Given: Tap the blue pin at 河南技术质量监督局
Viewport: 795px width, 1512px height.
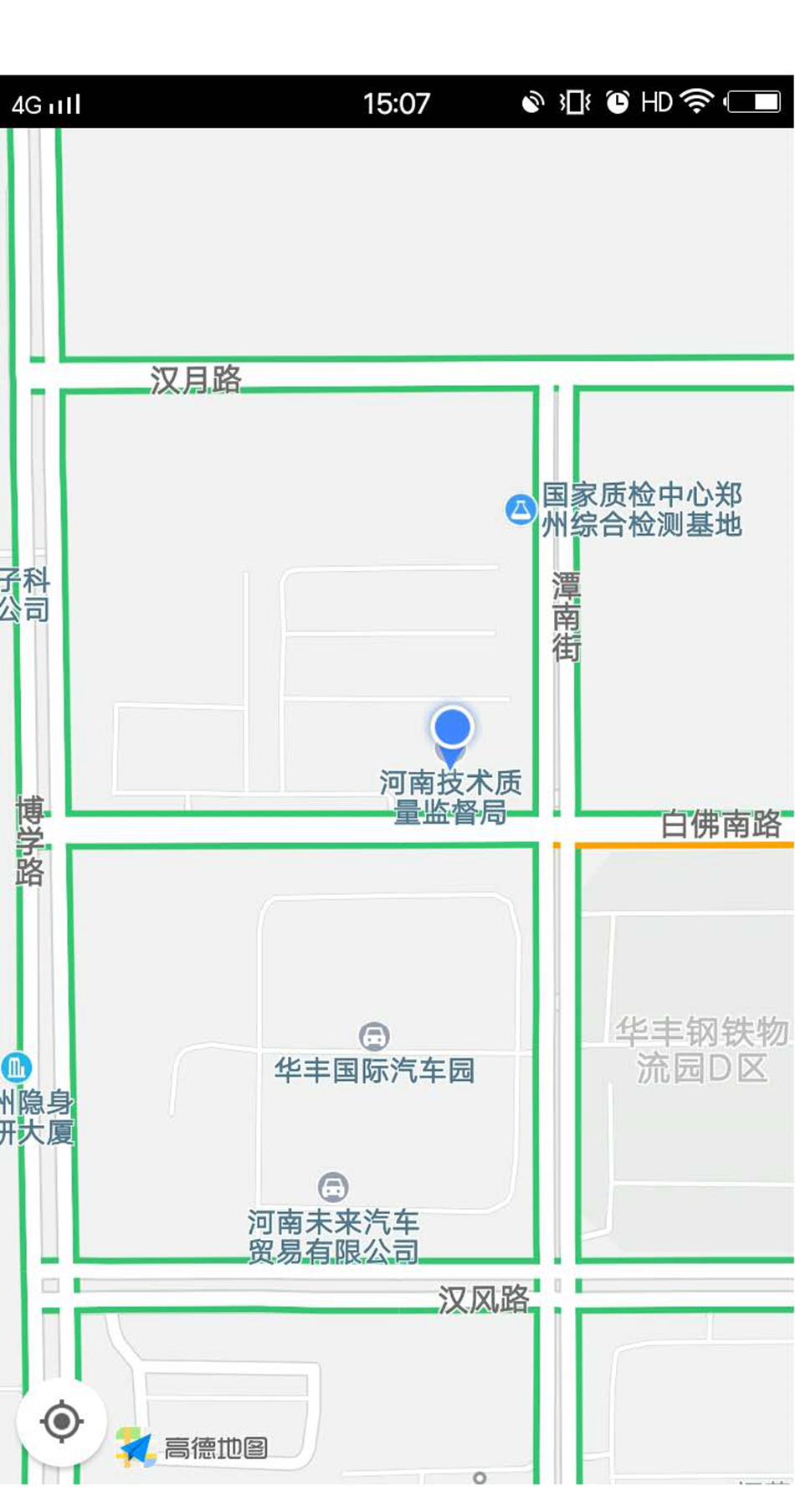Looking at the screenshot, I should [452, 730].
